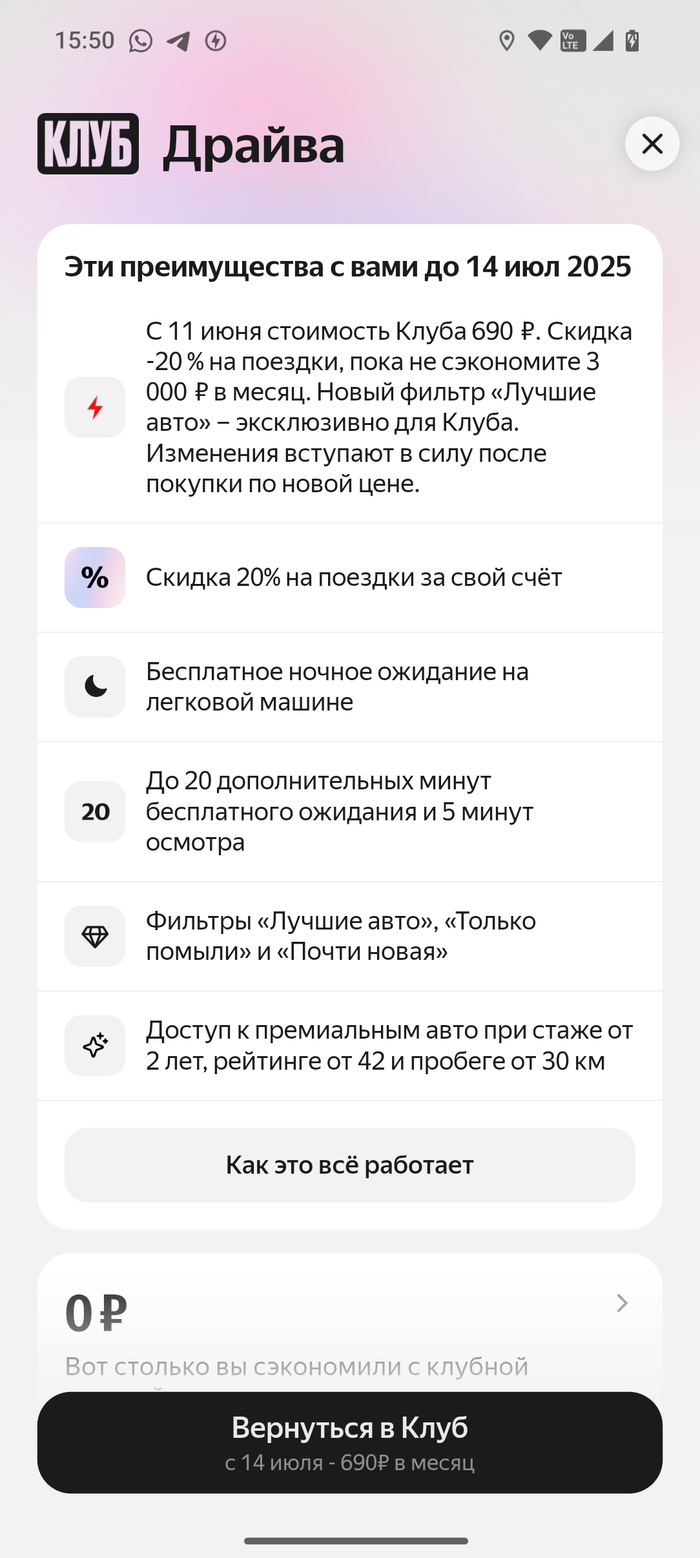Screen dimensions: 700x1558
Task: Close the Клуб Драйва screen
Action: (x=652, y=144)
